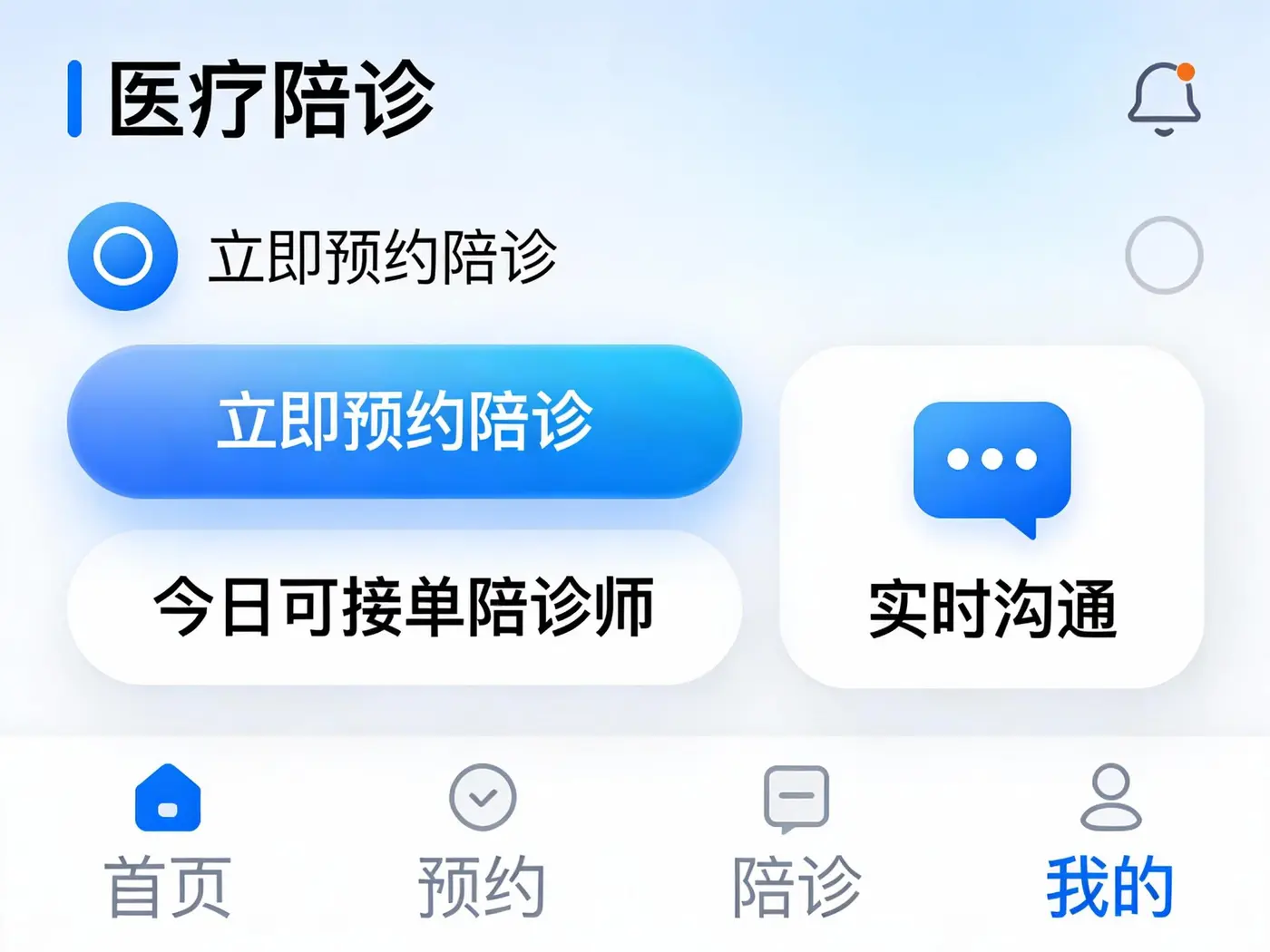This screenshot has height=952, width=1270.
Task: Go to the 预约 tab
Action: 482,840
